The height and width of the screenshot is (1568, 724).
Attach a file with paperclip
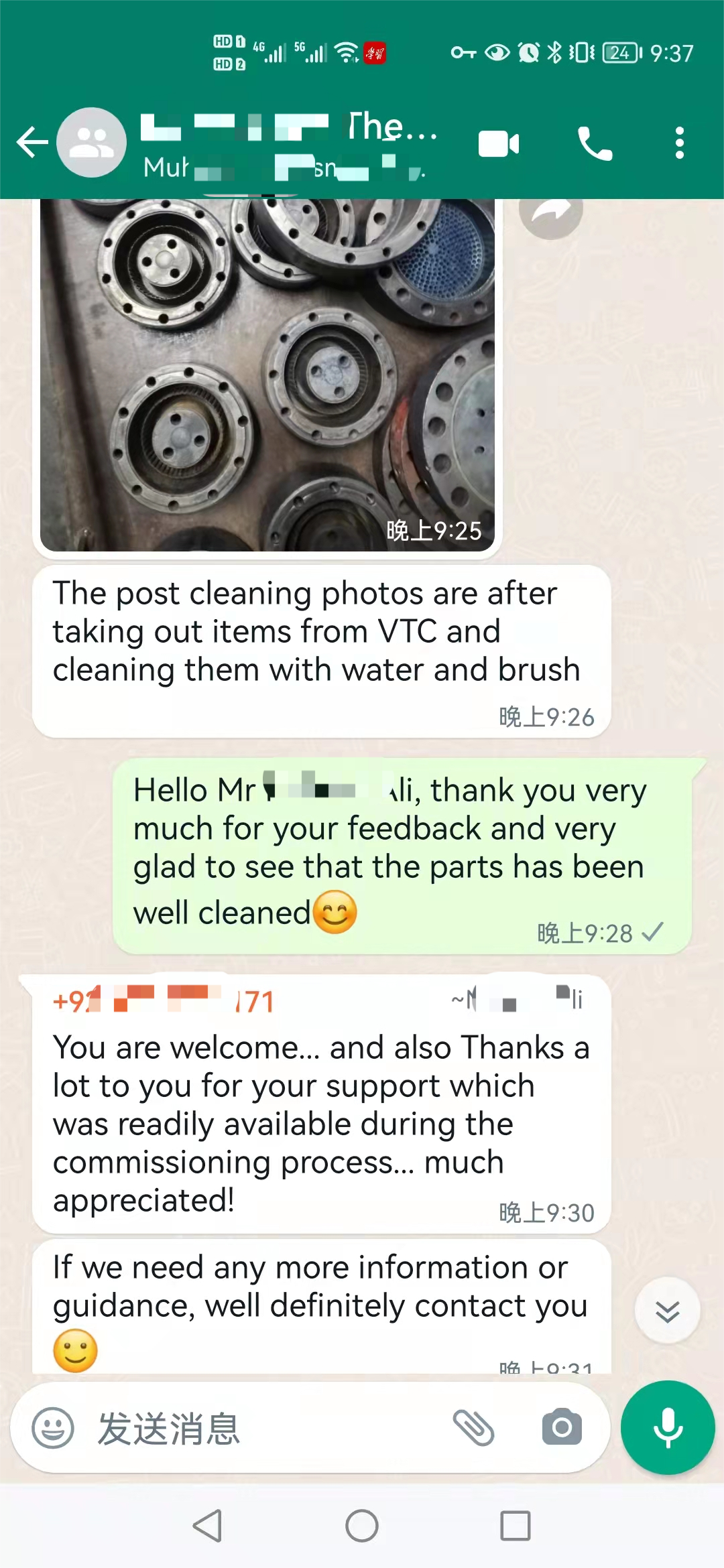474,1428
